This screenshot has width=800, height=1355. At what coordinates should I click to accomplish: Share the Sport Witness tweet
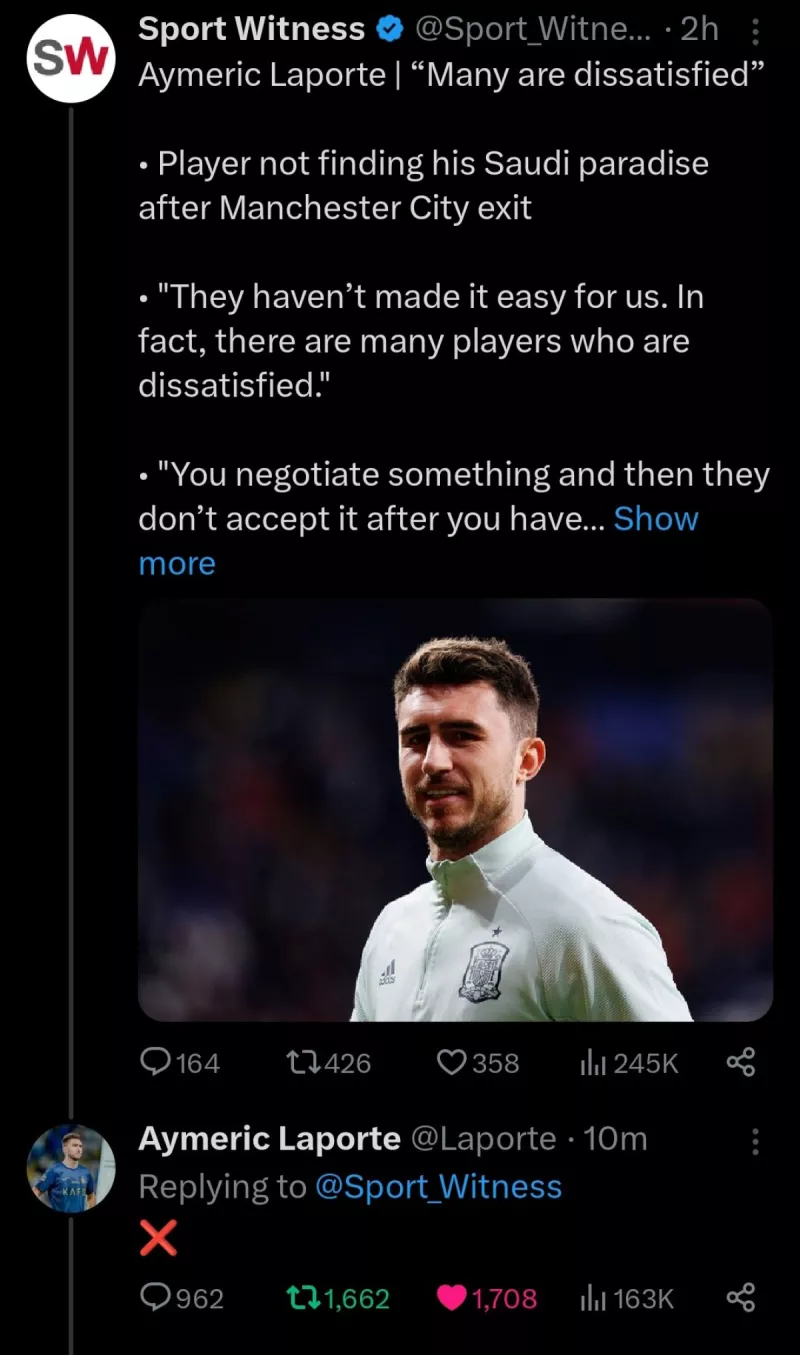740,1063
